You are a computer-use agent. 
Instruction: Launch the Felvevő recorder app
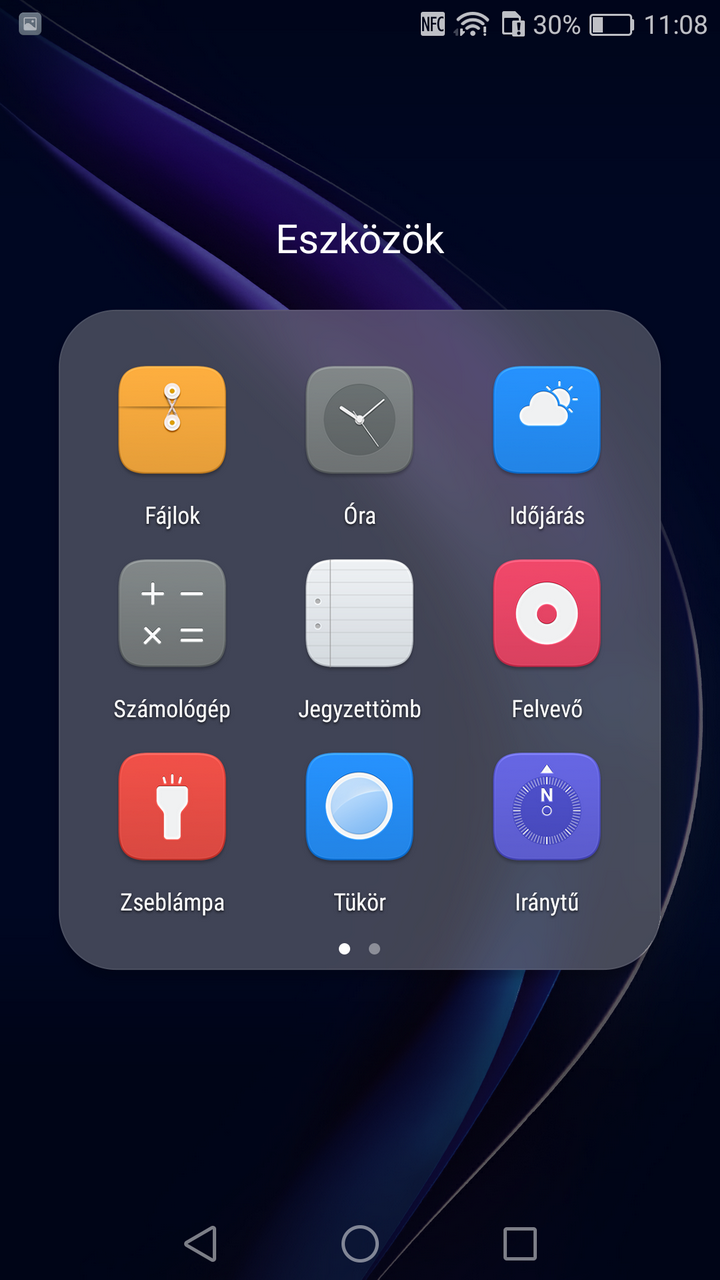coord(546,613)
